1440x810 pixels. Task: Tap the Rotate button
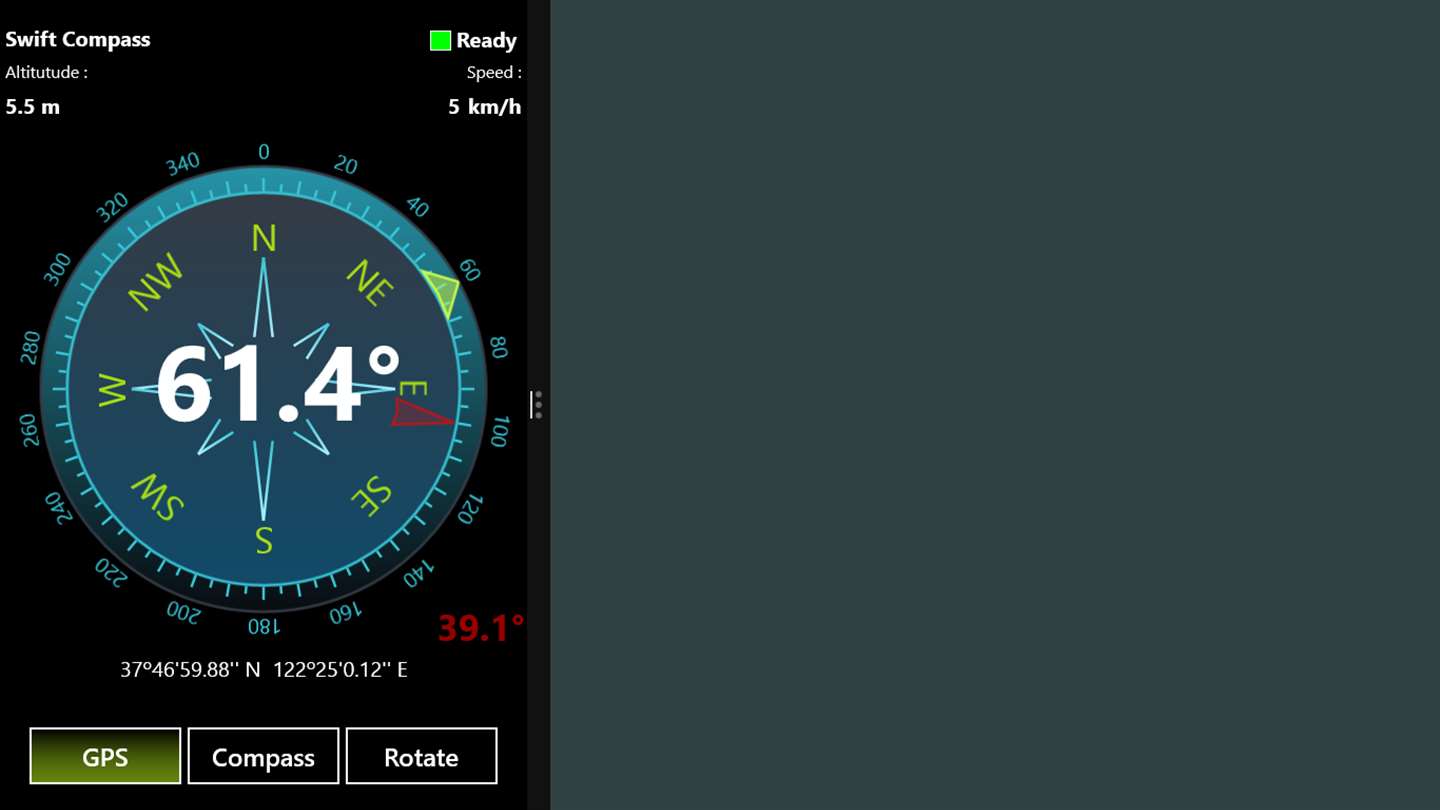coord(421,756)
